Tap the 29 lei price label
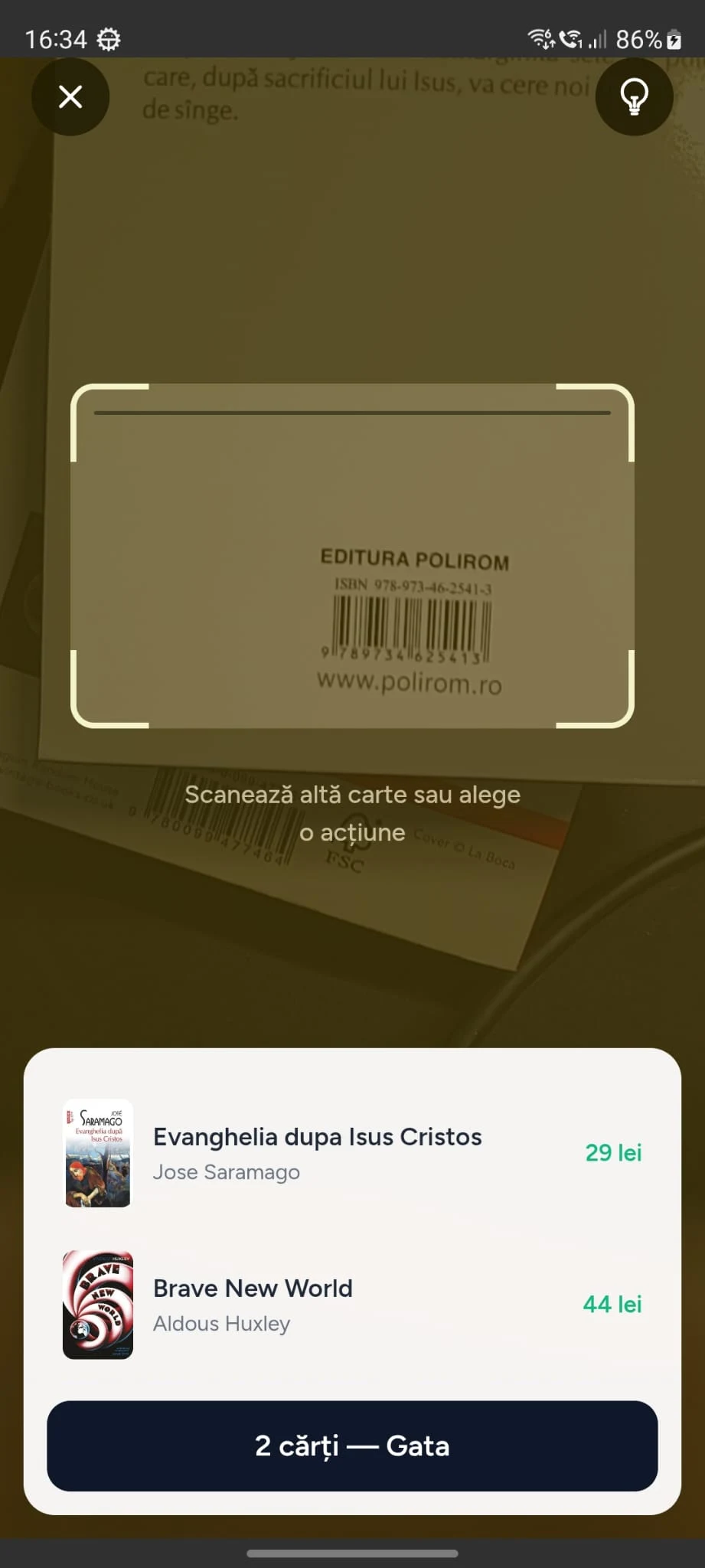The width and height of the screenshot is (705, 1568). [612, 1153]
